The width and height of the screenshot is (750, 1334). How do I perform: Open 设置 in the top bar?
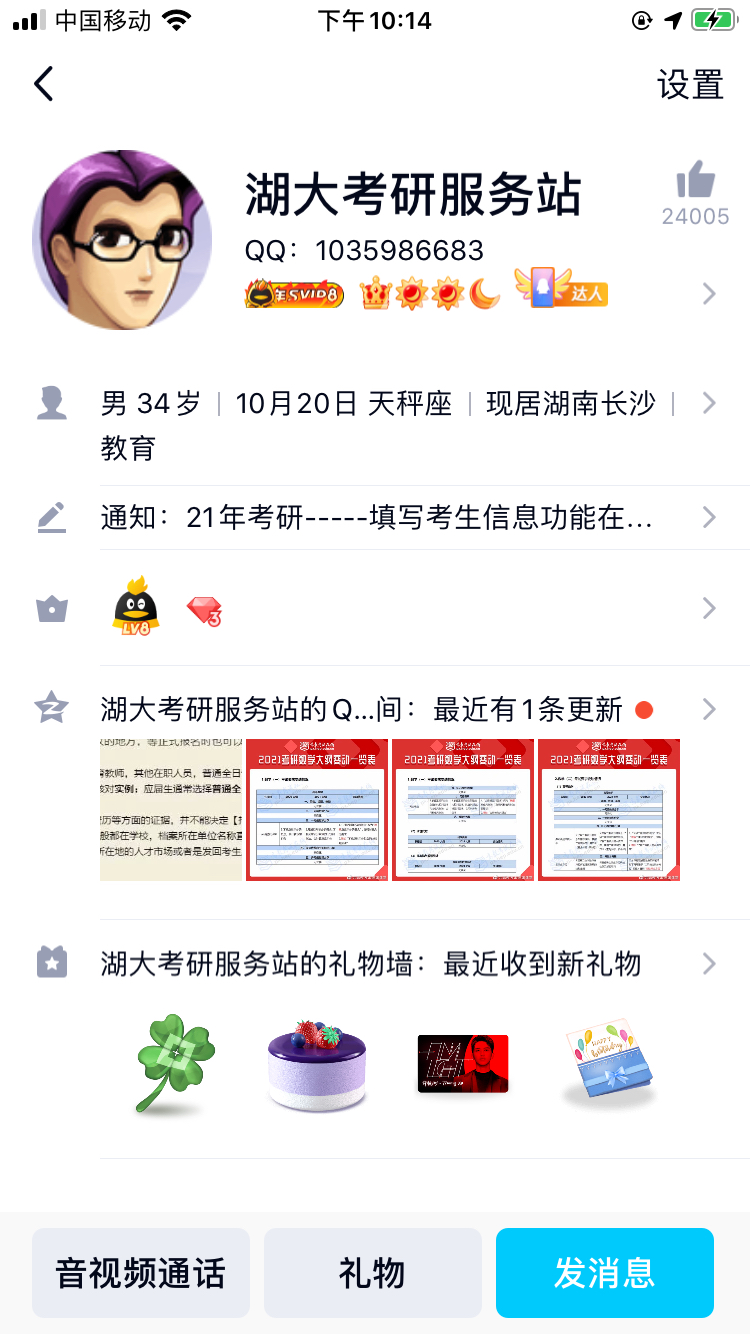(x=690, y=85)
